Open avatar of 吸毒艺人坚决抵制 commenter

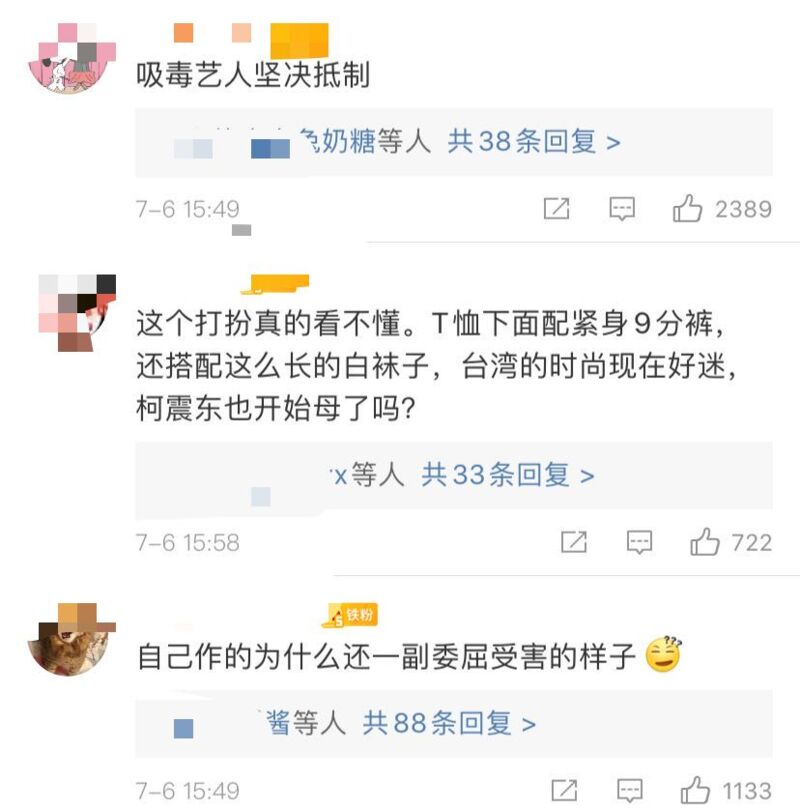[70, 60]
